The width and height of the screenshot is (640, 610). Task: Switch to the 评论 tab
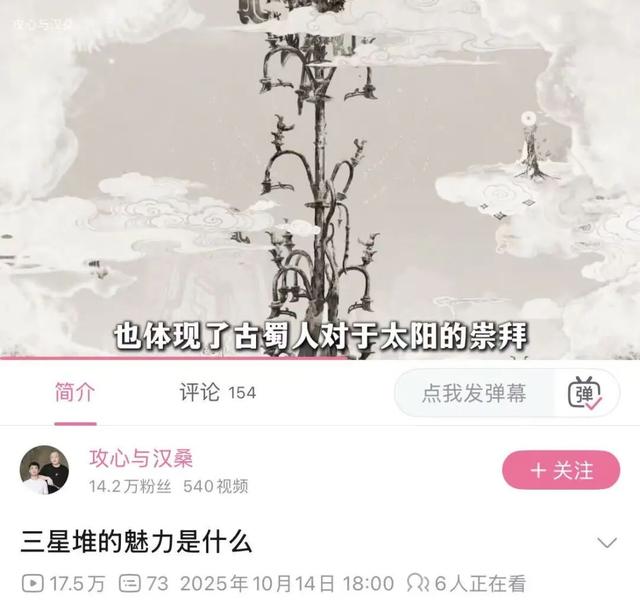[218, 393]
